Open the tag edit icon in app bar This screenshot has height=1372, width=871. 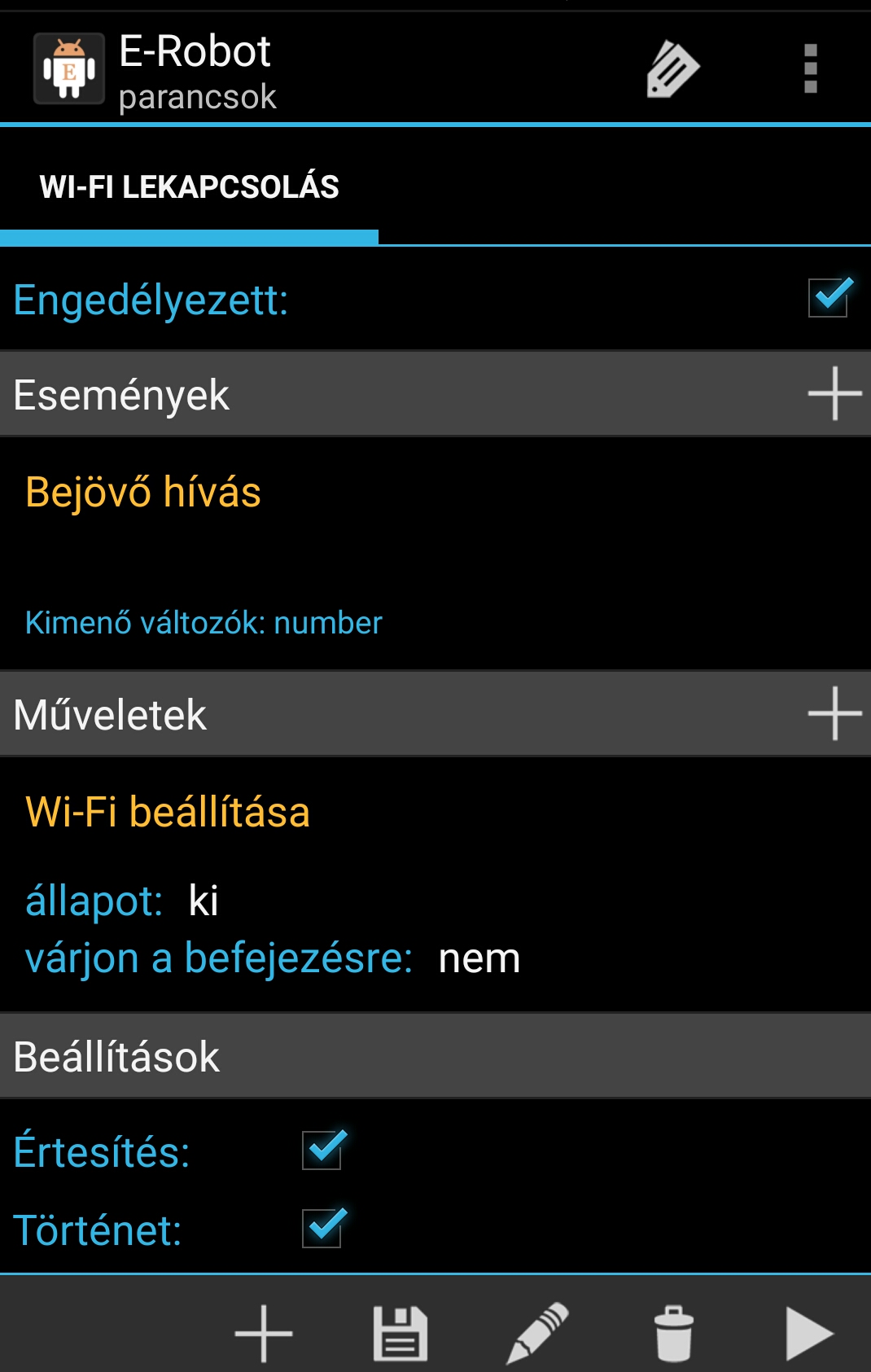pyautogui.click(x=672, y=69)
